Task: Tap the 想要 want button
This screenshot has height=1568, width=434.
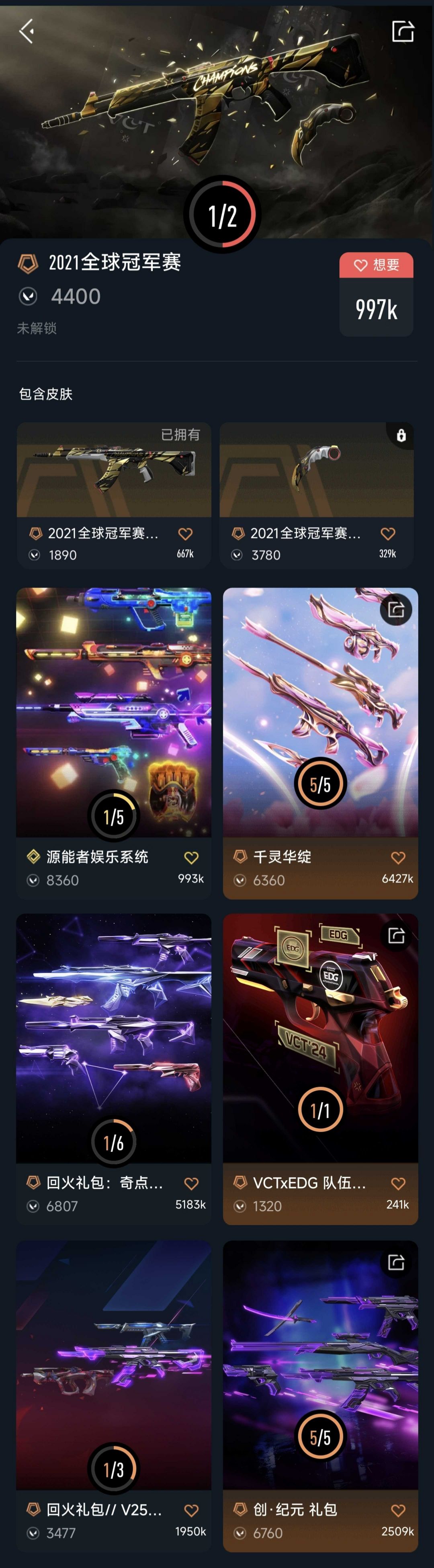Action: [376, 265]
